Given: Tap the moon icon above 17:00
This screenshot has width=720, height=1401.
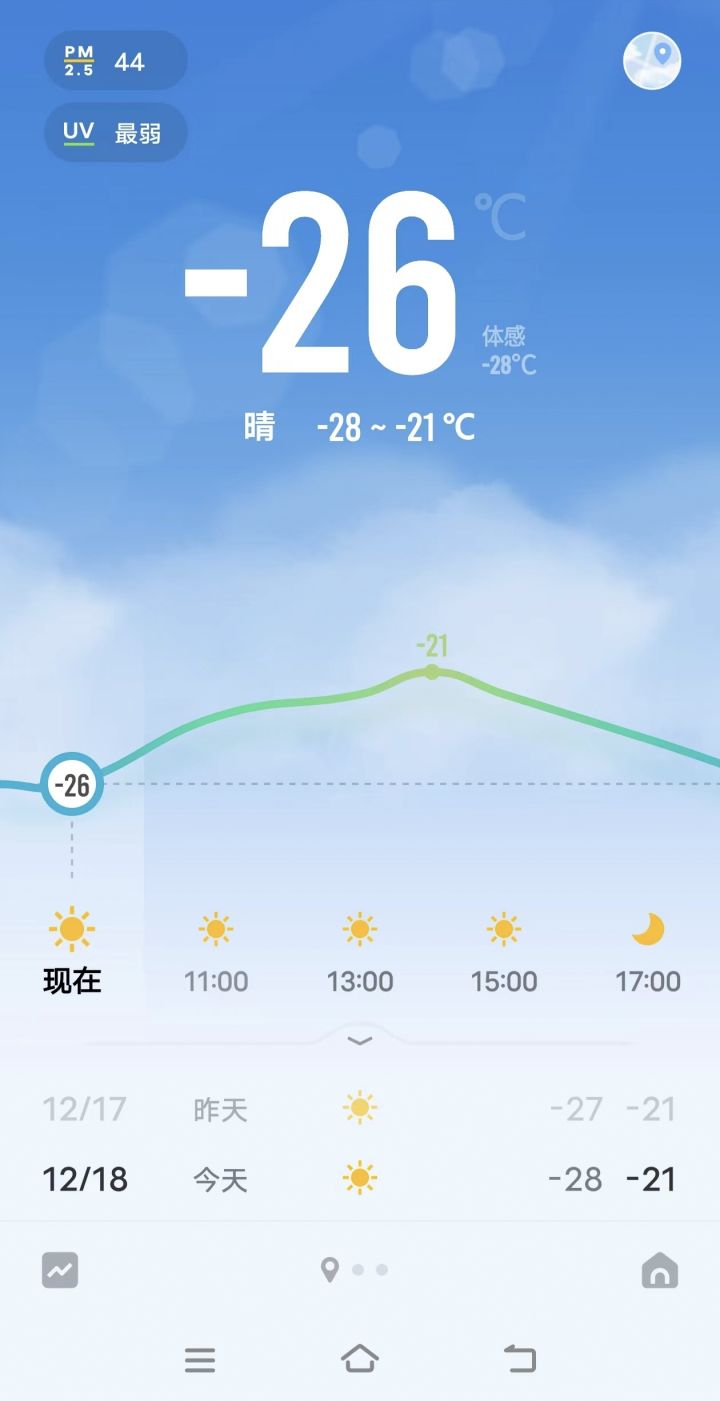Looking at the screenshot, I should tap(648, 927).
